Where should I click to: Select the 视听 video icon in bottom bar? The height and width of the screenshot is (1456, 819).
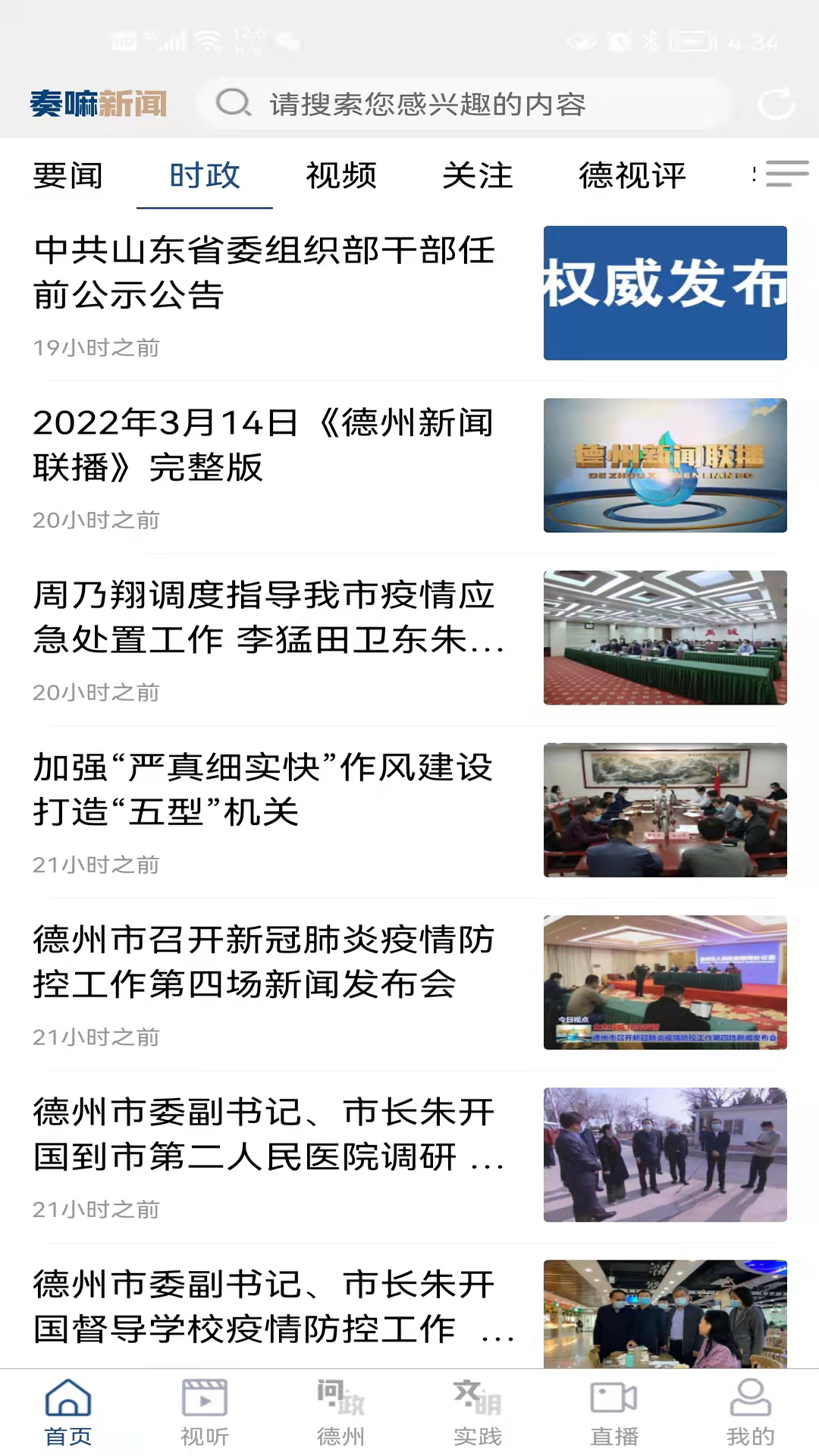(204, 1399)
